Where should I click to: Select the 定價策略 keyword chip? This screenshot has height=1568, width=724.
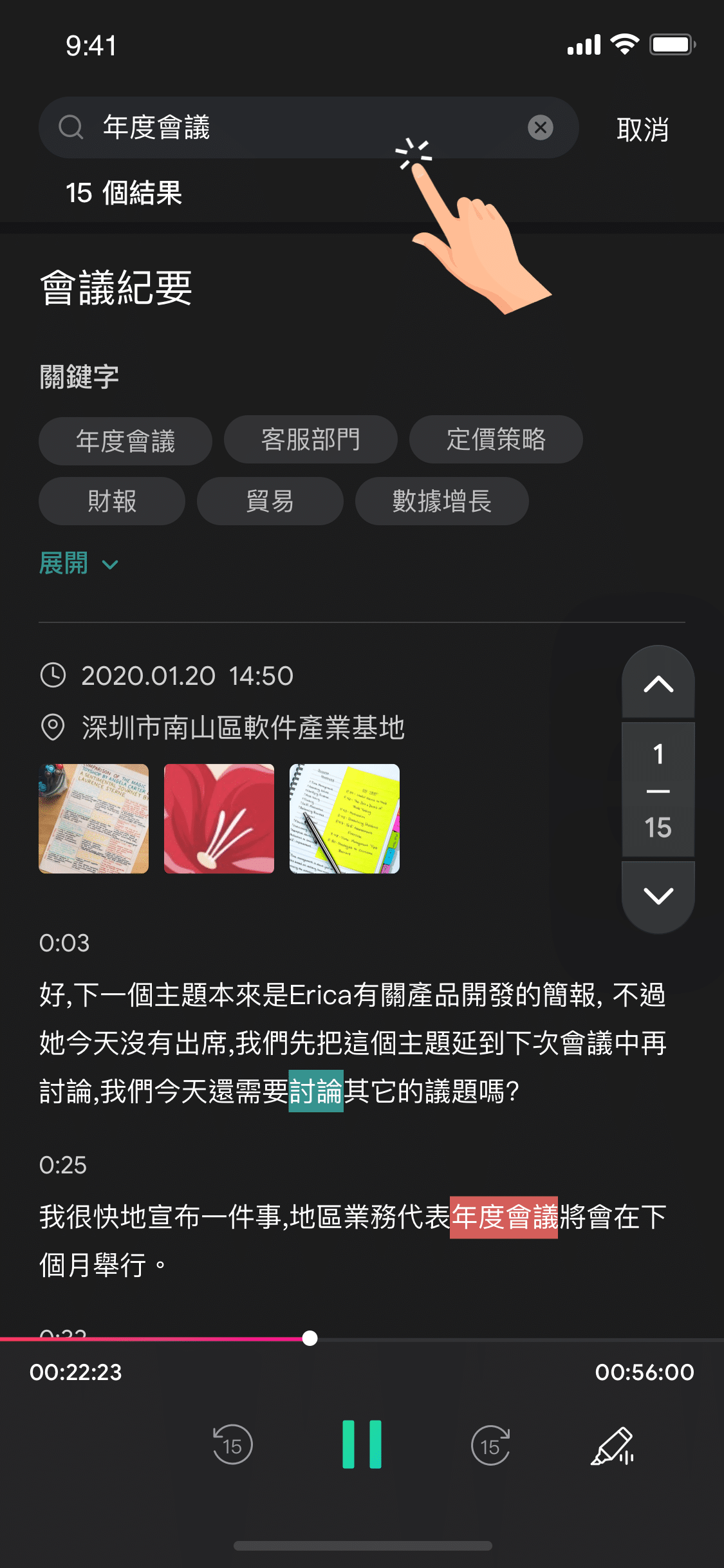(x=496, y=440)
